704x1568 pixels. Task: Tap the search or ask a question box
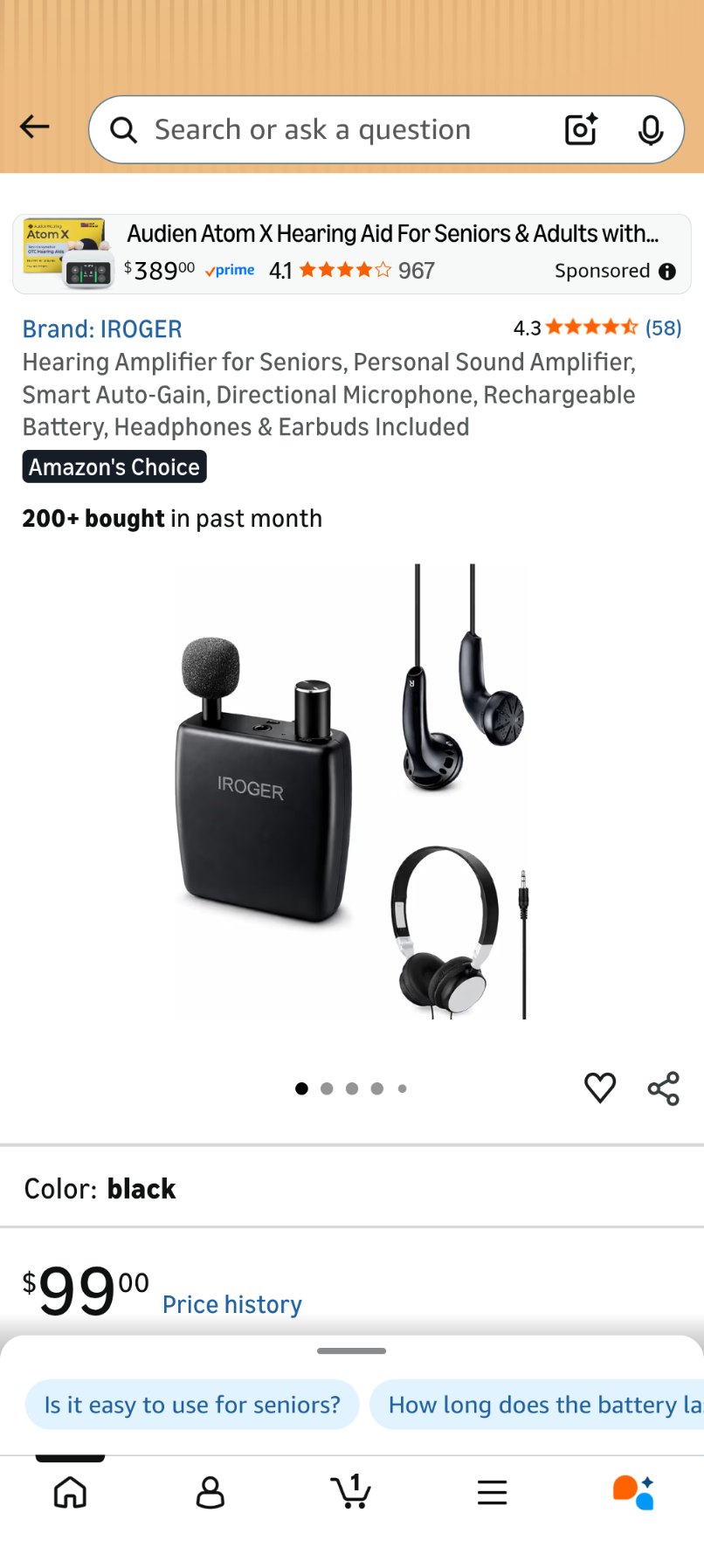coord(332,130)
